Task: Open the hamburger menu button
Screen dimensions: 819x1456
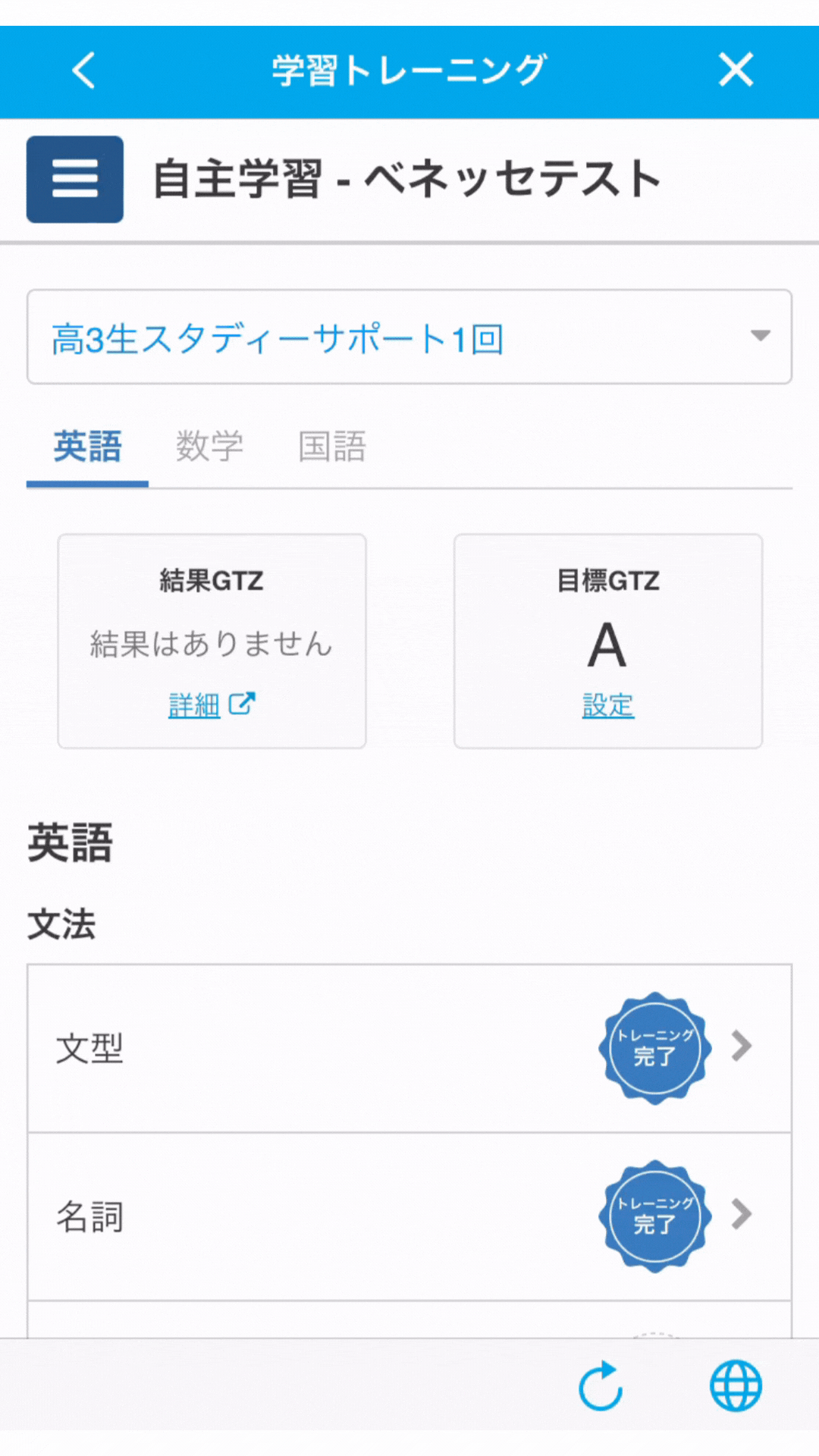Action: coord(75,180)
